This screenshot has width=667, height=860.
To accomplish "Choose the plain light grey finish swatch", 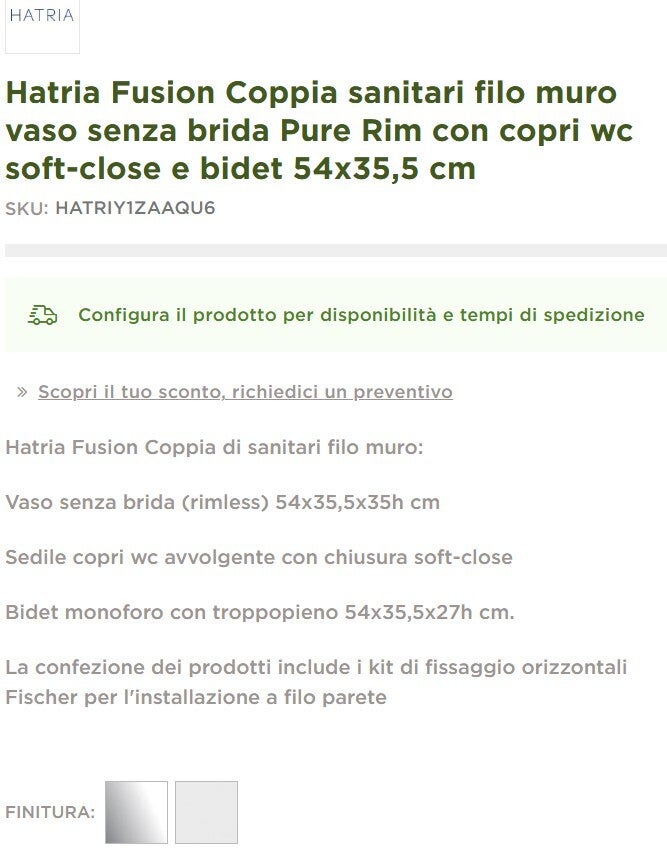I will pyautogui.click(x=206, y=812).
